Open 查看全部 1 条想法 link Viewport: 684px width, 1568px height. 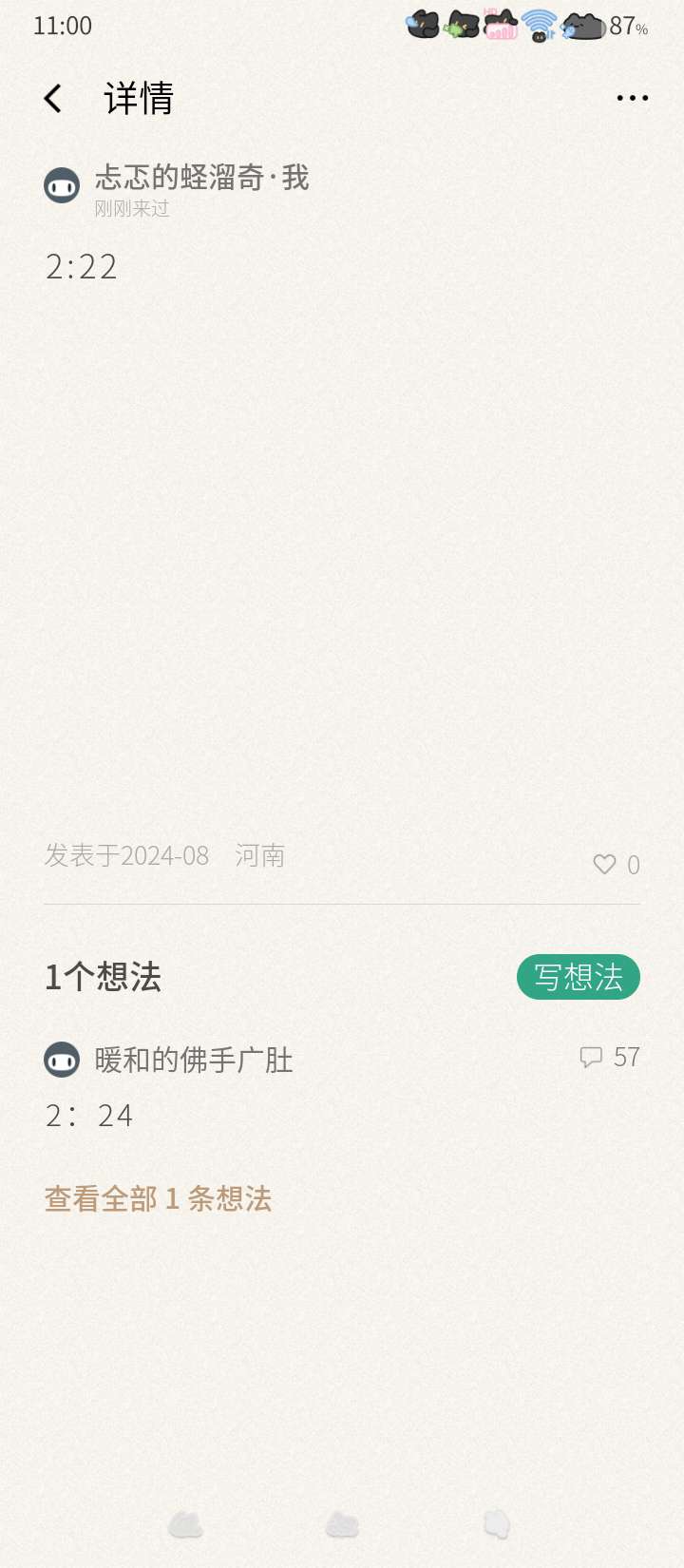[x=158, y=1198]
